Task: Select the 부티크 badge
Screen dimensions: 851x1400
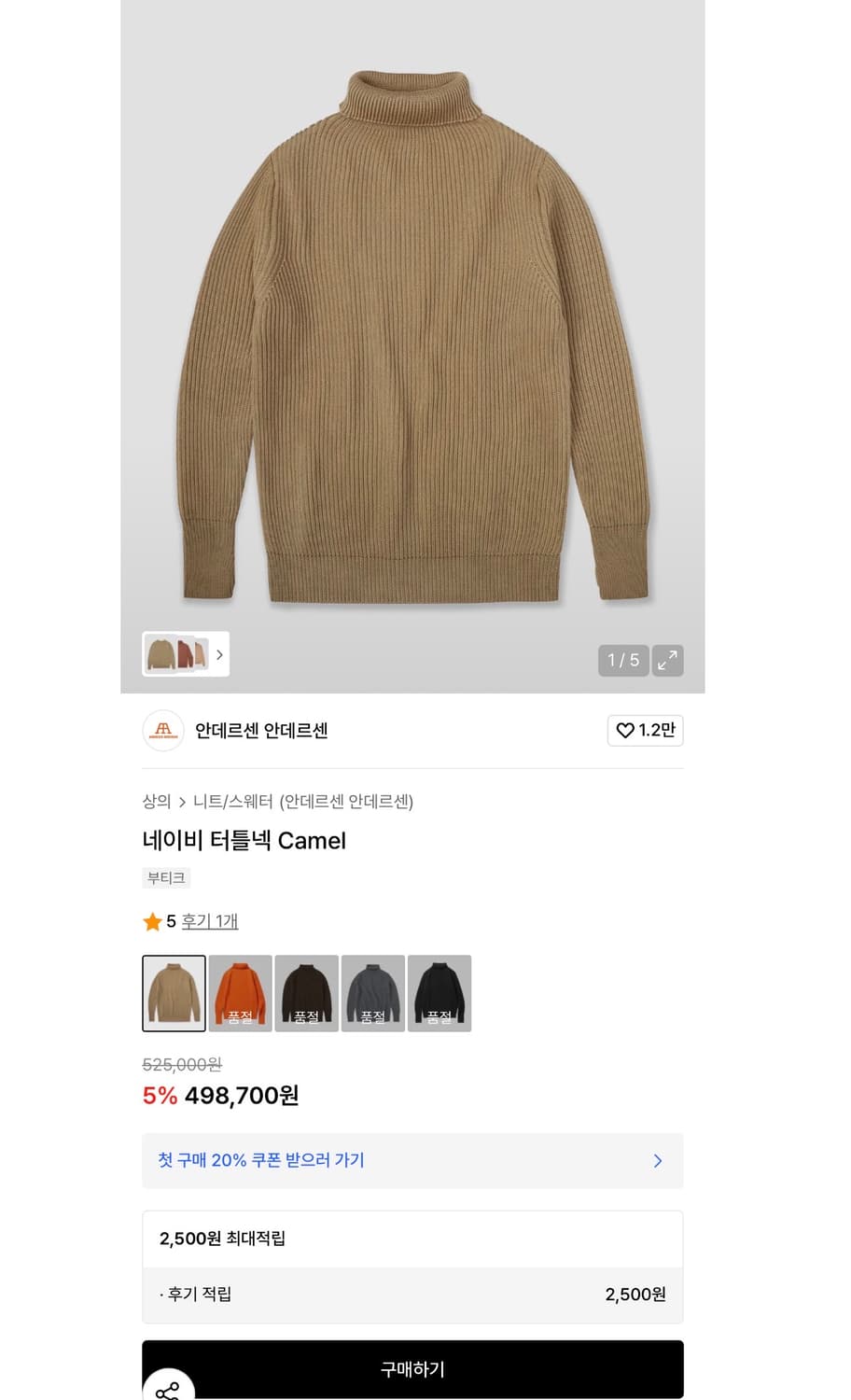Action: coord(165,877)
